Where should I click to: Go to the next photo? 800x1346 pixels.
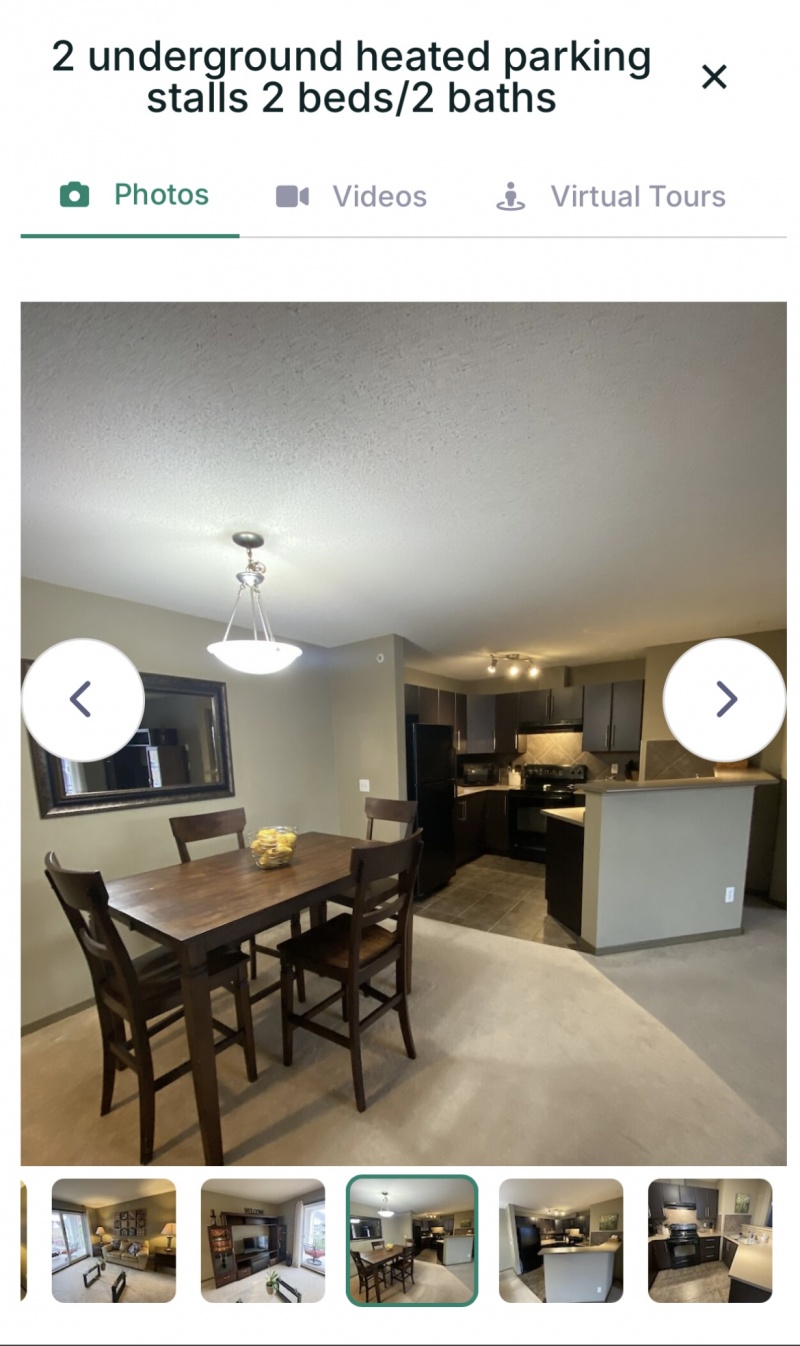[x=726, y=700]
